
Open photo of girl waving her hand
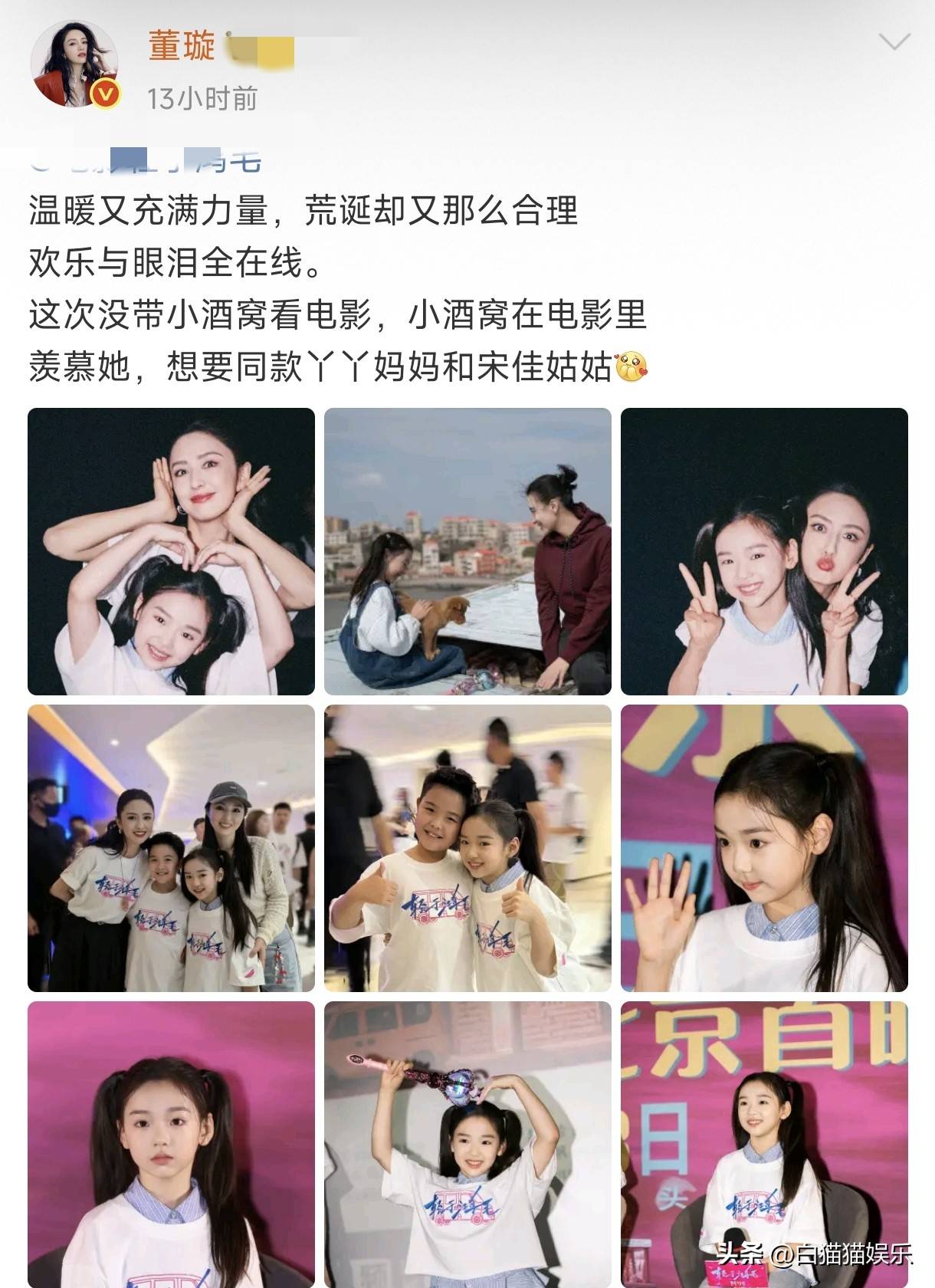tap(764, 848)
